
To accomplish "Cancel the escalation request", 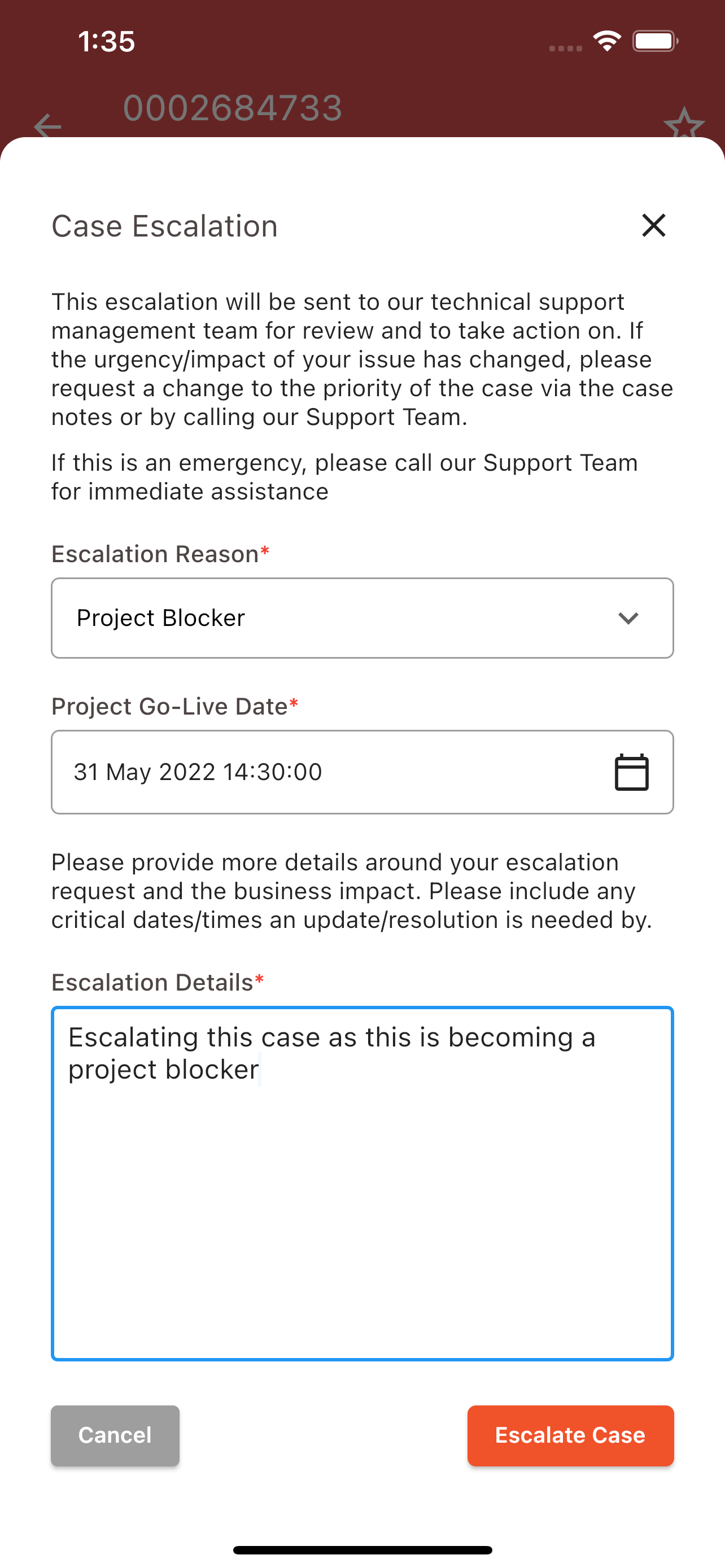I will (115, 1435).
